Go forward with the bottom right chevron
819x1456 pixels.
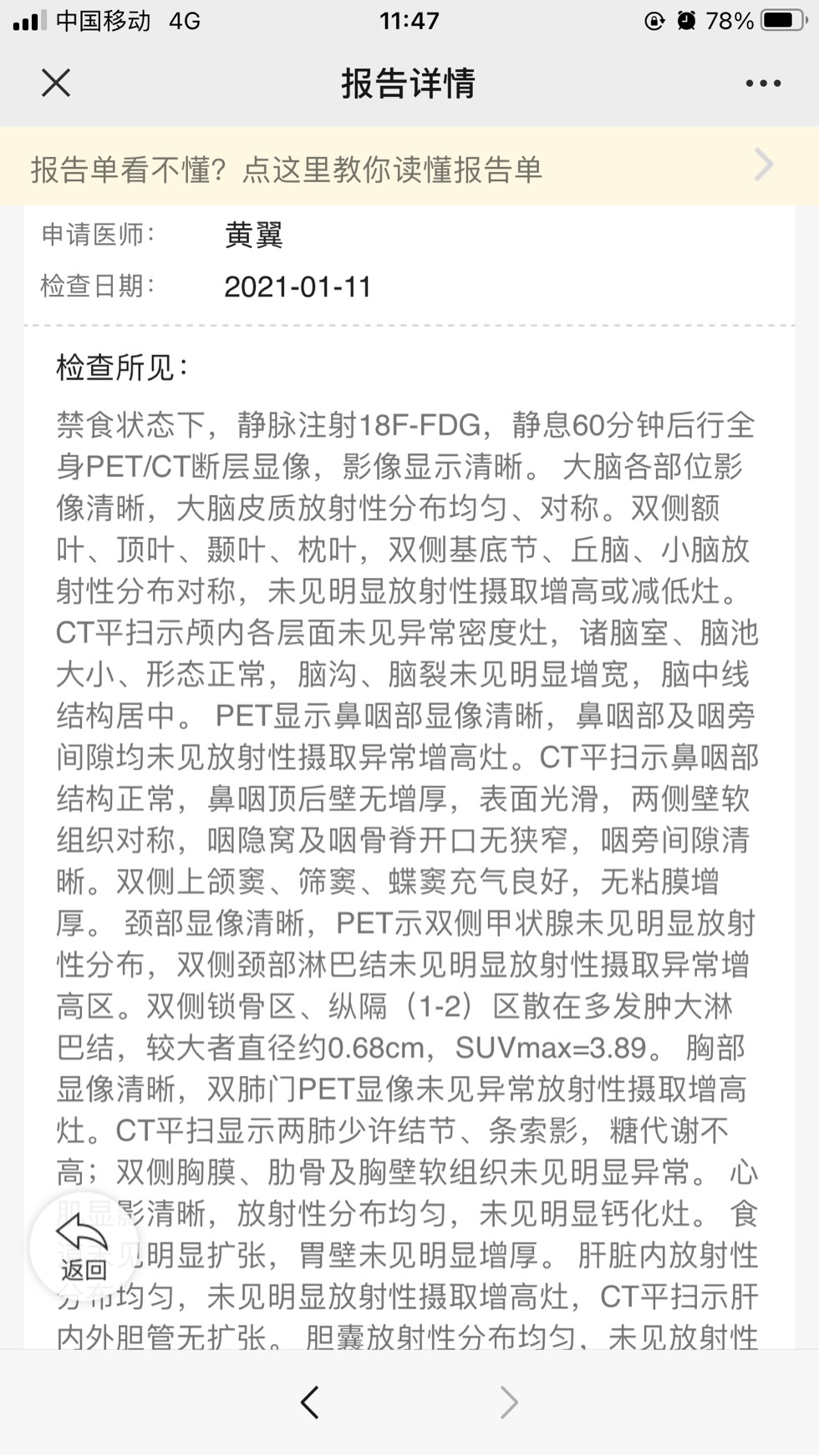click(x=509, y=1403)
